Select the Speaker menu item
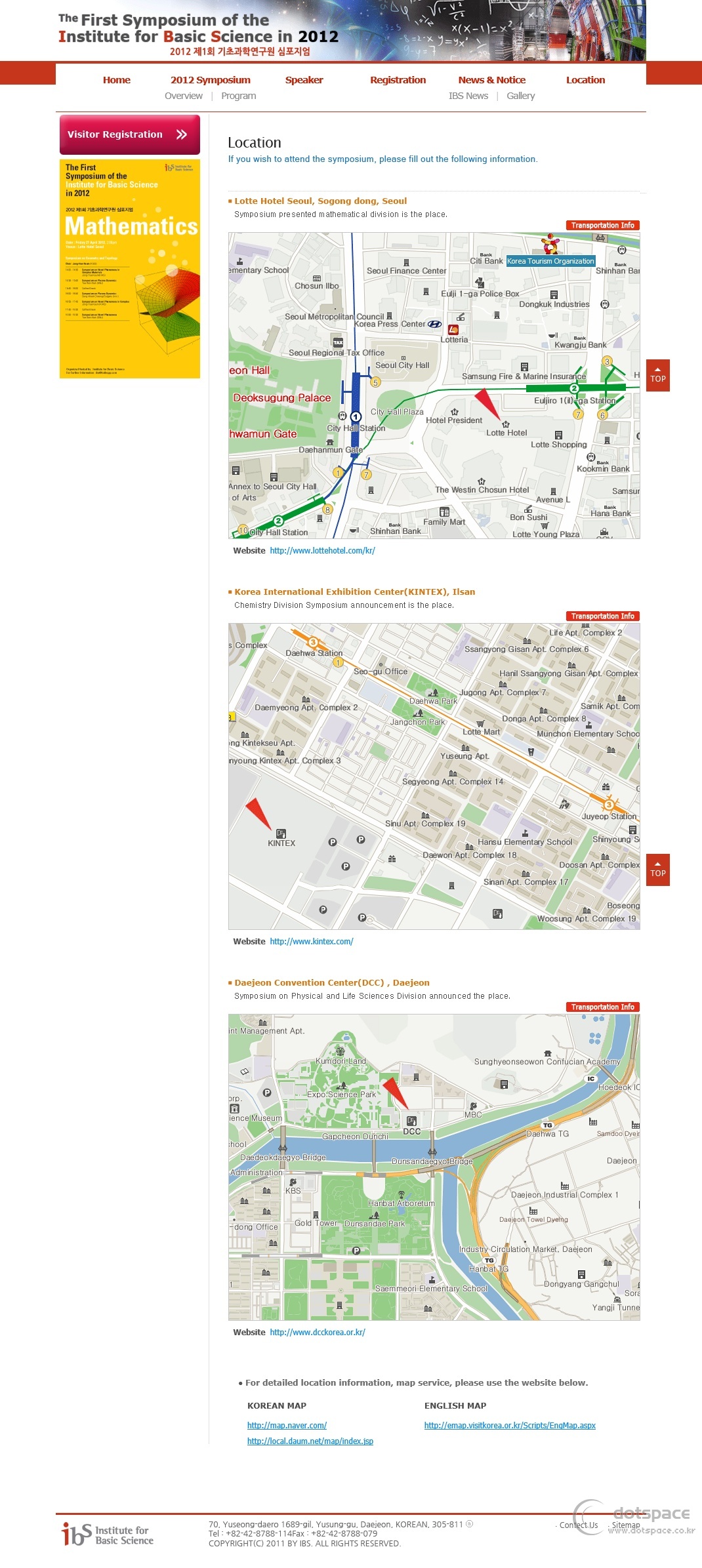Screen dimensions: 702x1568 (304, 79)
